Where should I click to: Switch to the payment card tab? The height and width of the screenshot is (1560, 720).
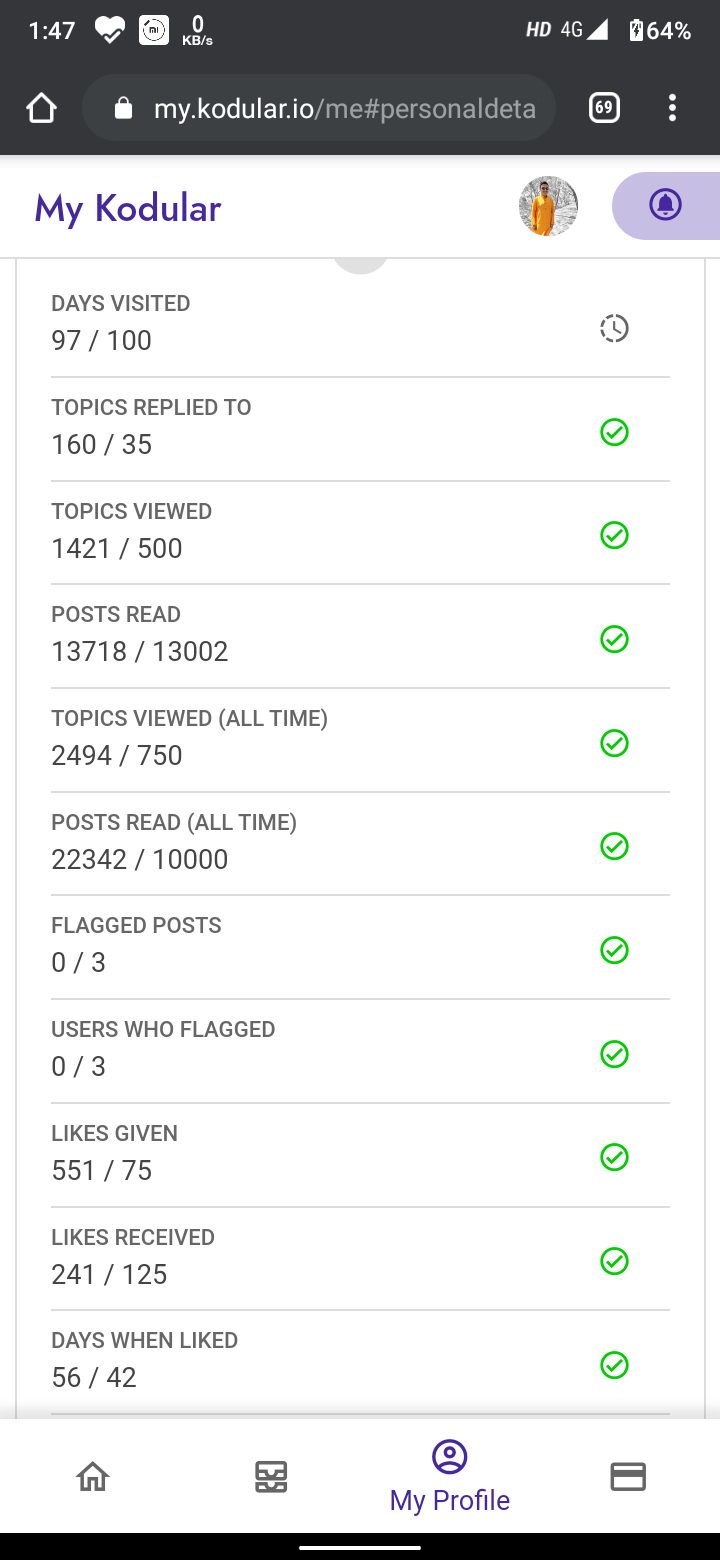pos(628,1476)
